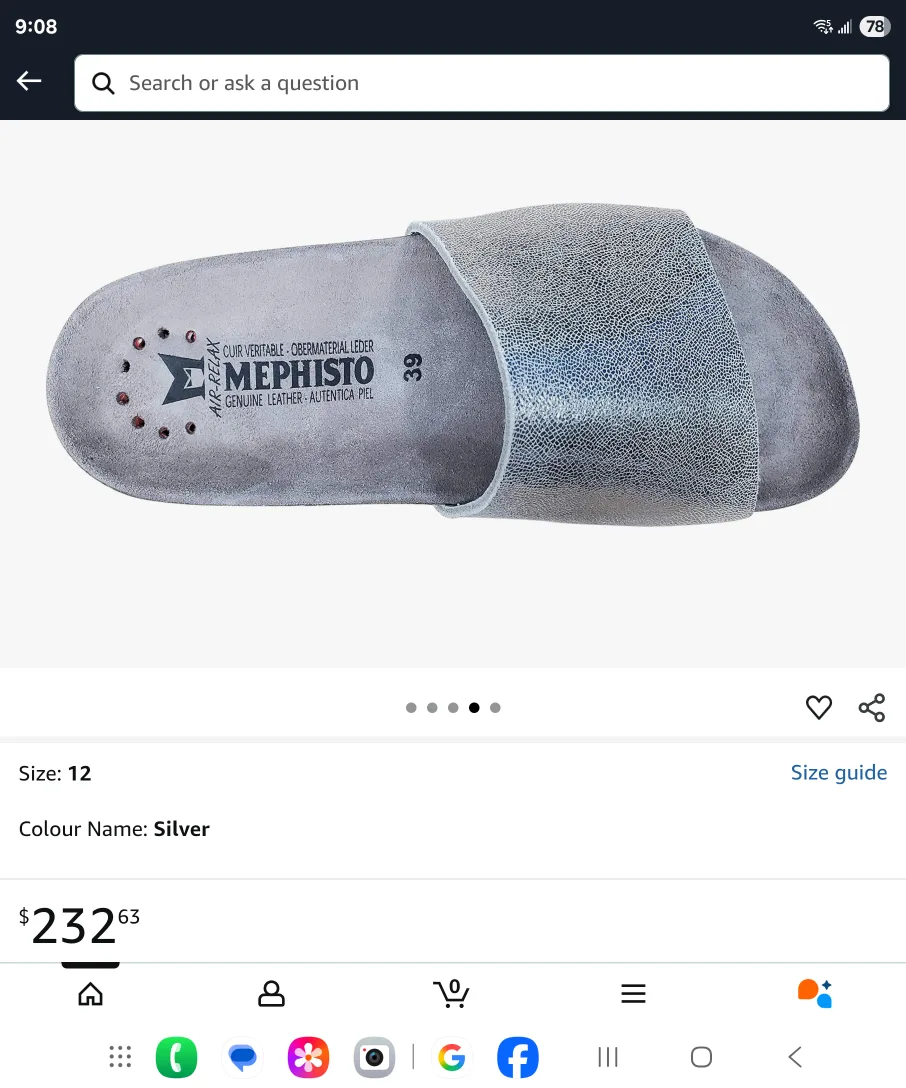Tap the Colour Name: Silver option

[113, 829]
